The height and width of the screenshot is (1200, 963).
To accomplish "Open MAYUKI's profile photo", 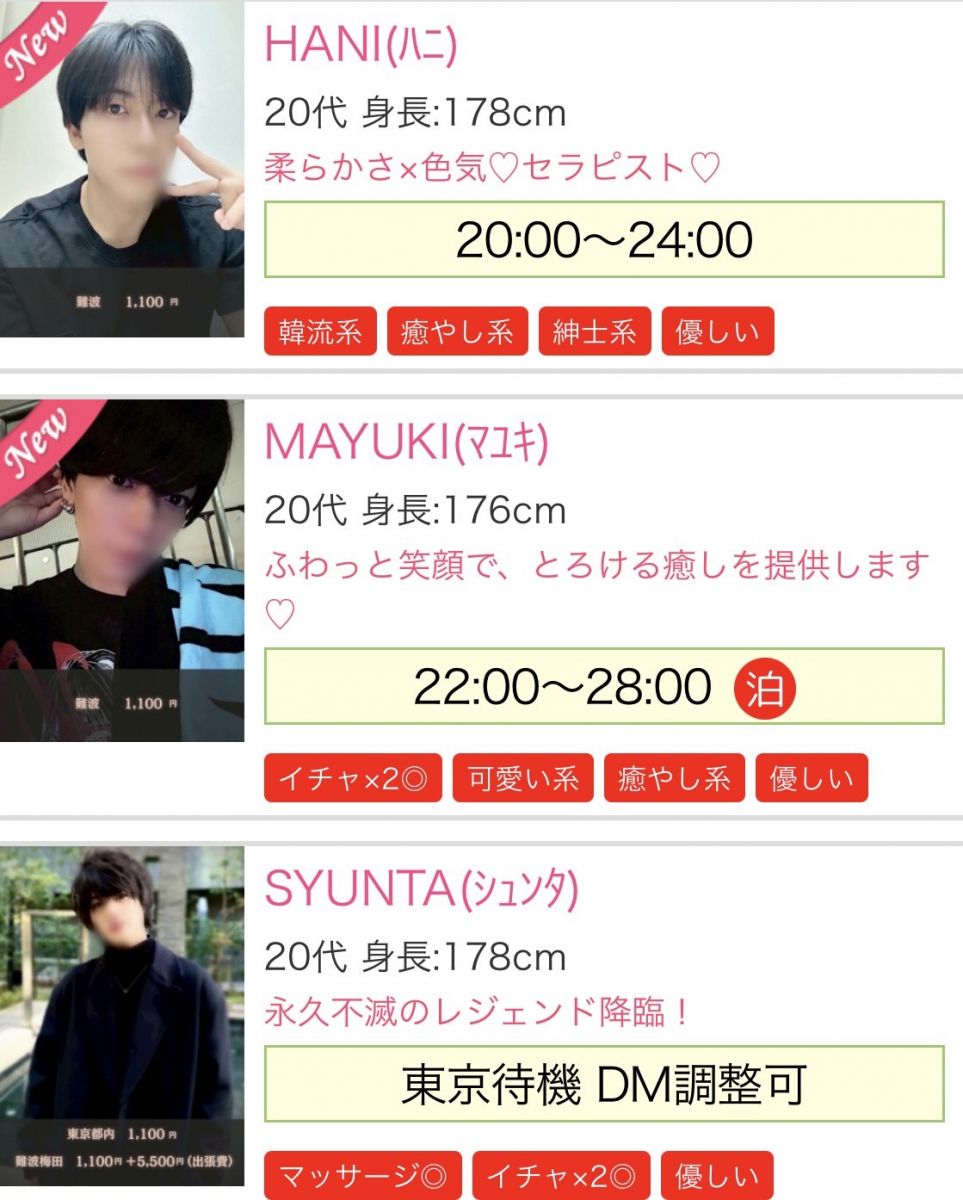I will (x=122, y=570).
